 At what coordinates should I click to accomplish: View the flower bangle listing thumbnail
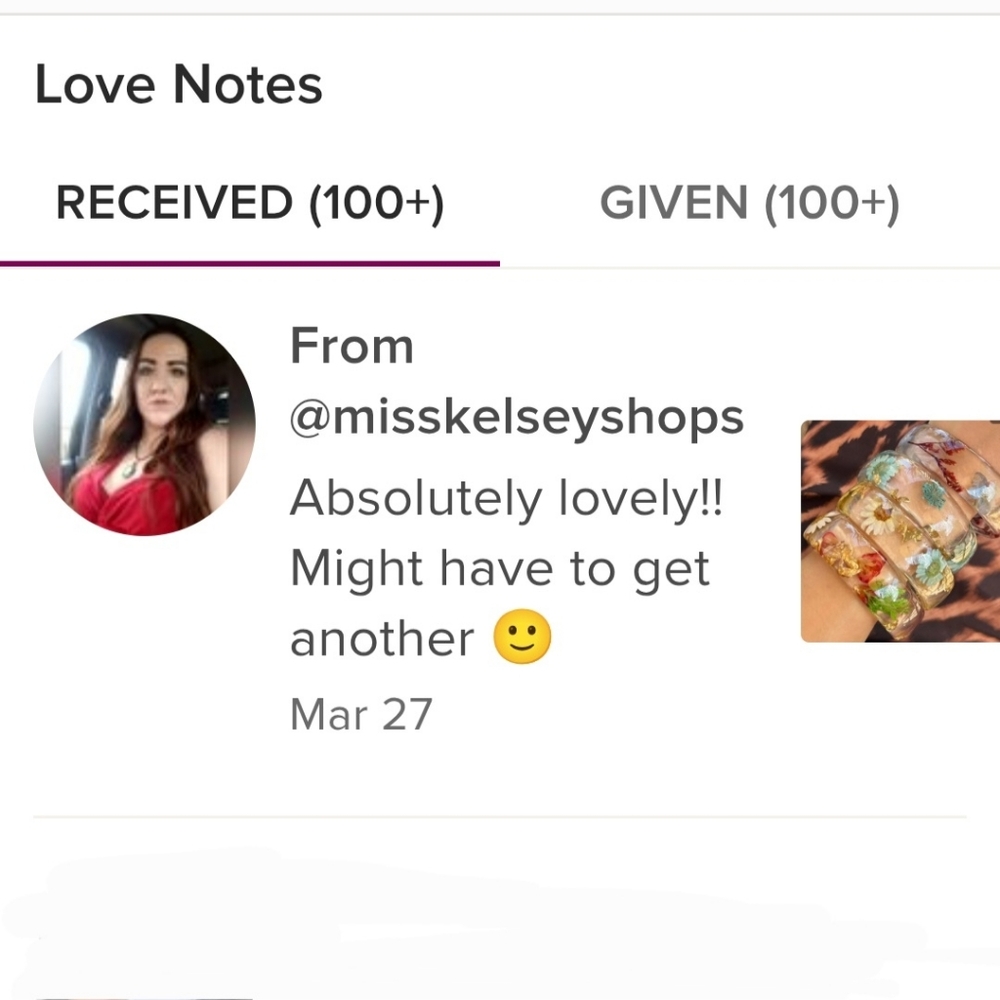coord(900,531)
